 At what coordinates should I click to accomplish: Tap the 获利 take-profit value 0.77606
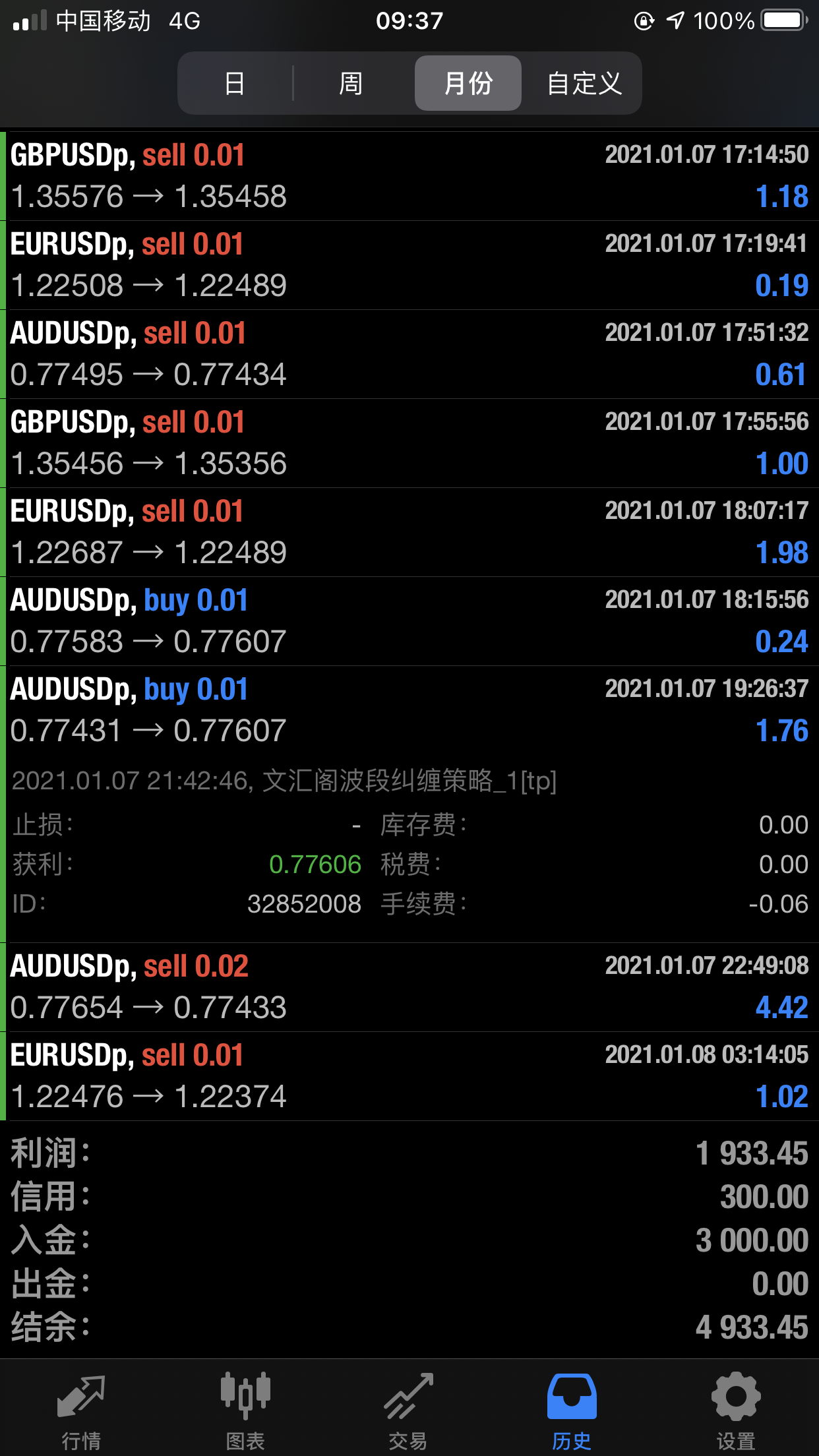coord(317,864)
